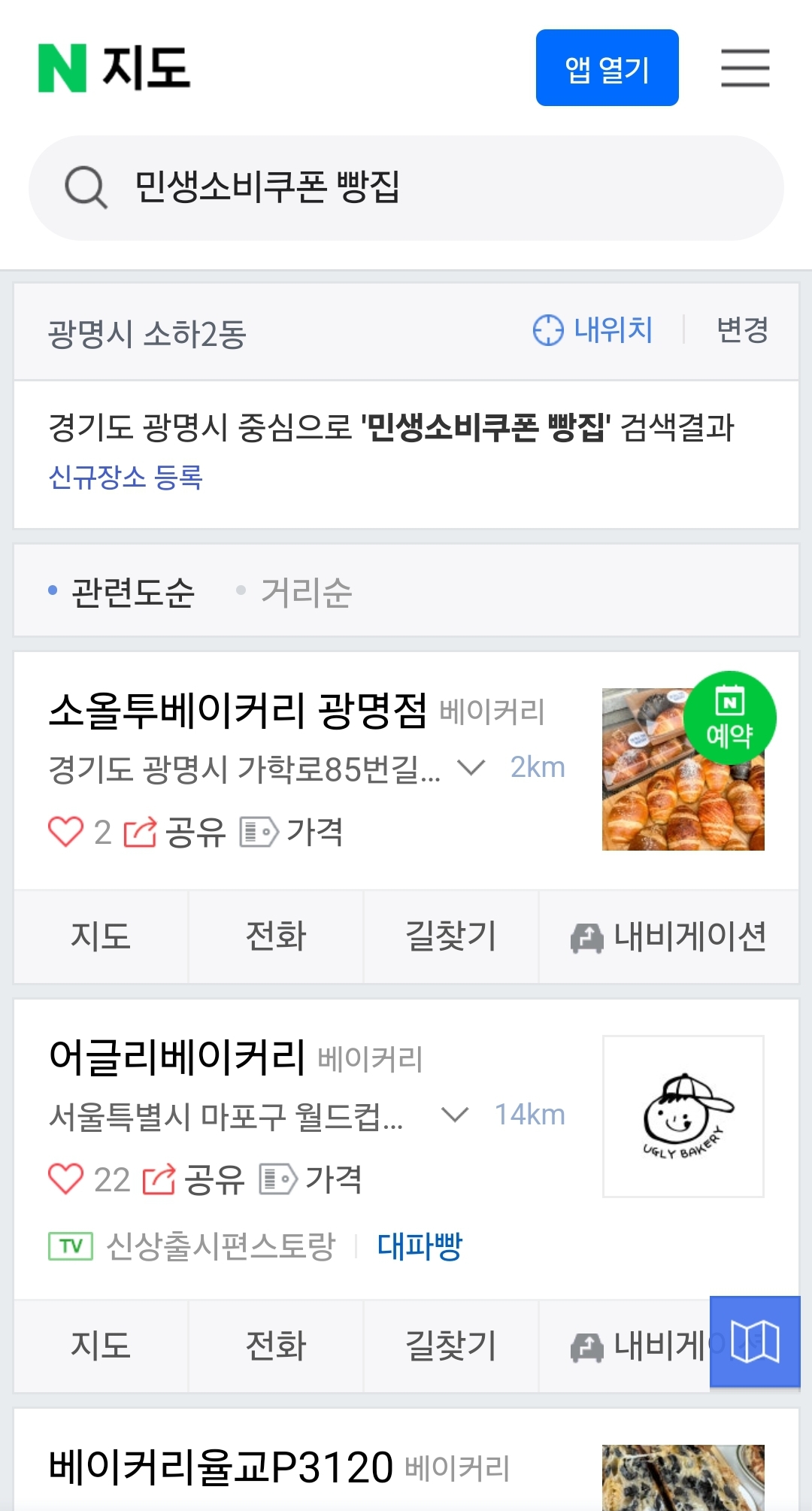Screen dimensions: 812x1511
Task: Click the 대파빵 link under 어글리베이커리
Action: (420, 1246)
